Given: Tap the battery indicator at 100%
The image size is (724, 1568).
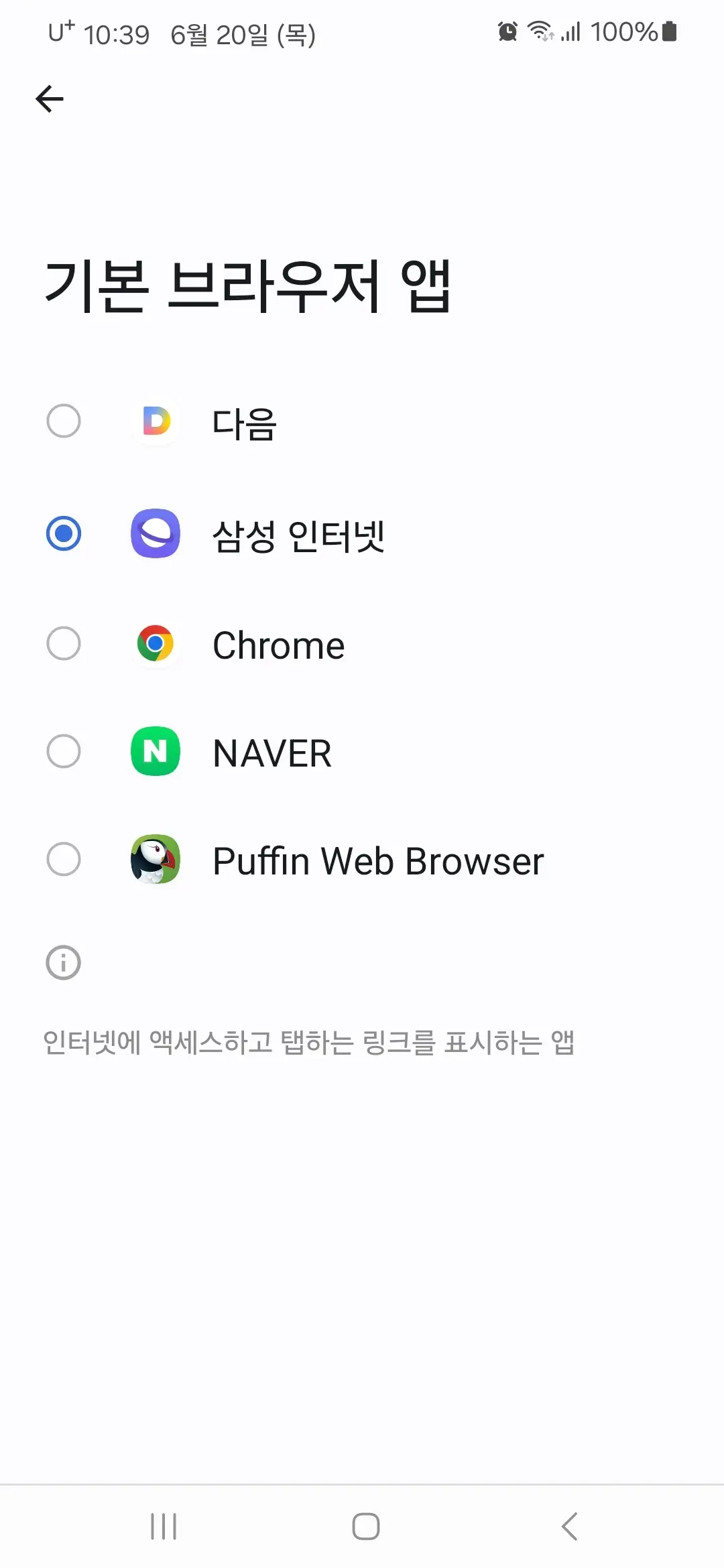Looking at the screenshot, I should [x=666, y=31].
